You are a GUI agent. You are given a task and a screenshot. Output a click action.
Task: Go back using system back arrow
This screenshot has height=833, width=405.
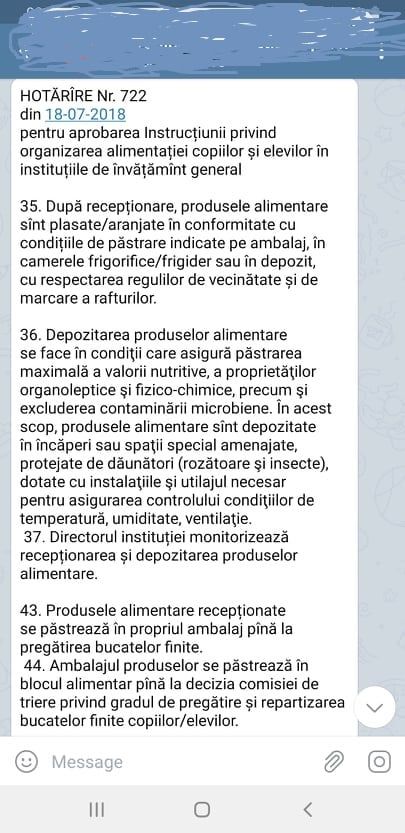click(x=307, y=810)
